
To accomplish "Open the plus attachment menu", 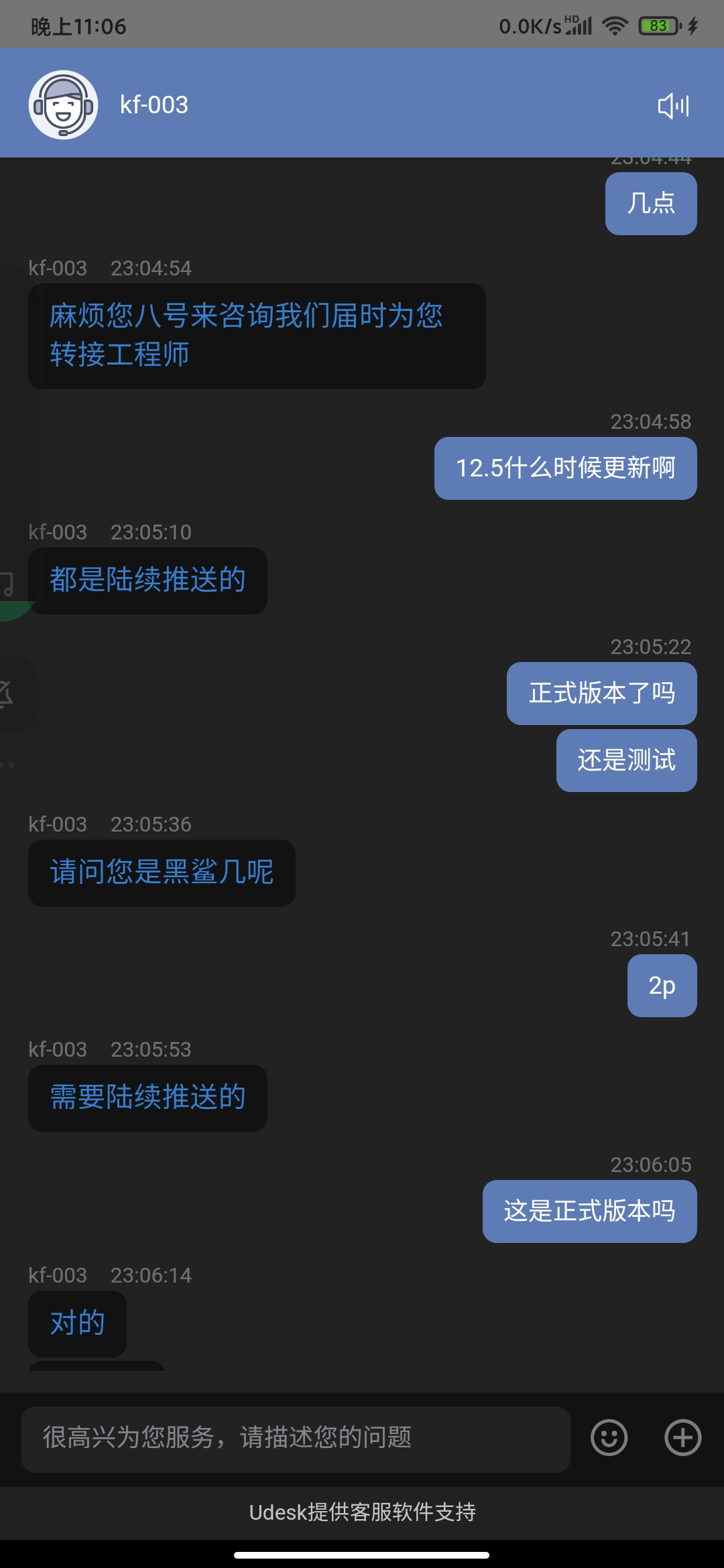I will 682,1438.
